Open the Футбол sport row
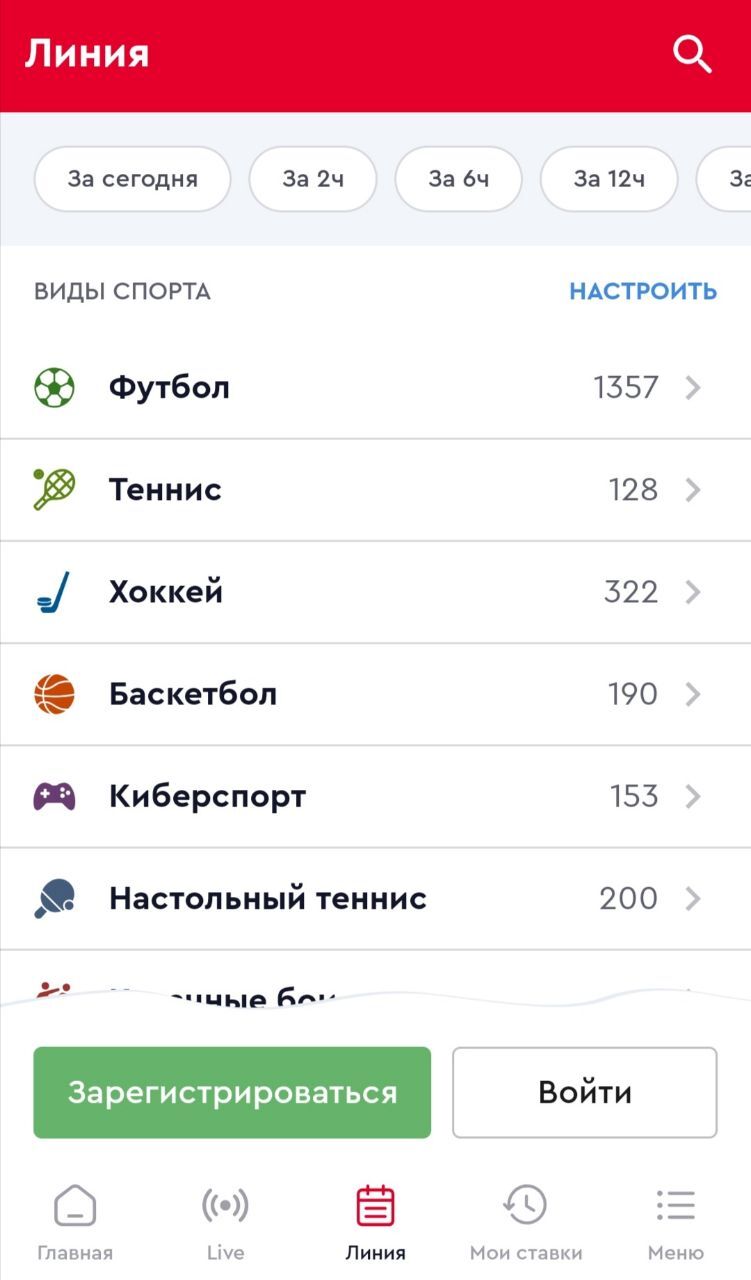The image size is (751, 1280). click(x=375, y=387)
